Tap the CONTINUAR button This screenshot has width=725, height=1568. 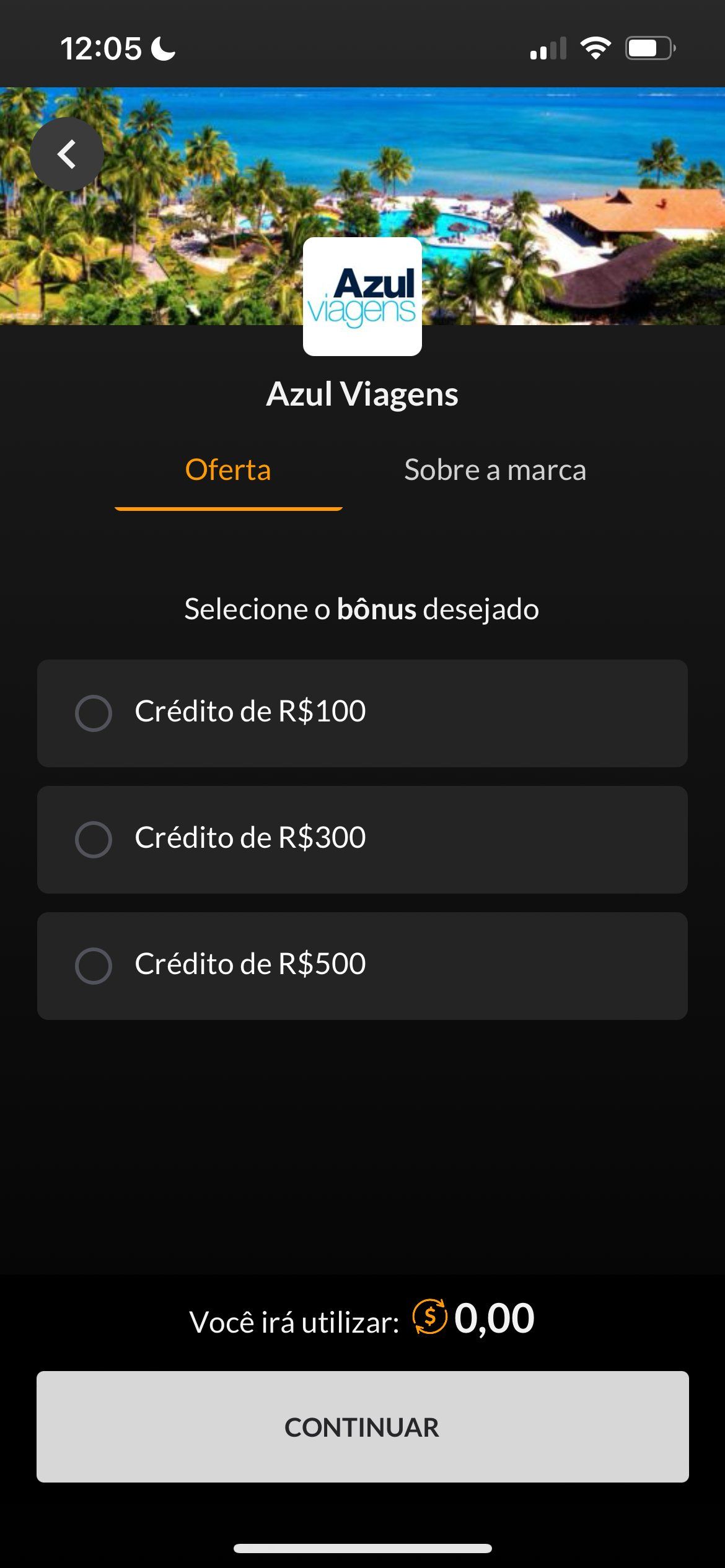click(362, 1427)
